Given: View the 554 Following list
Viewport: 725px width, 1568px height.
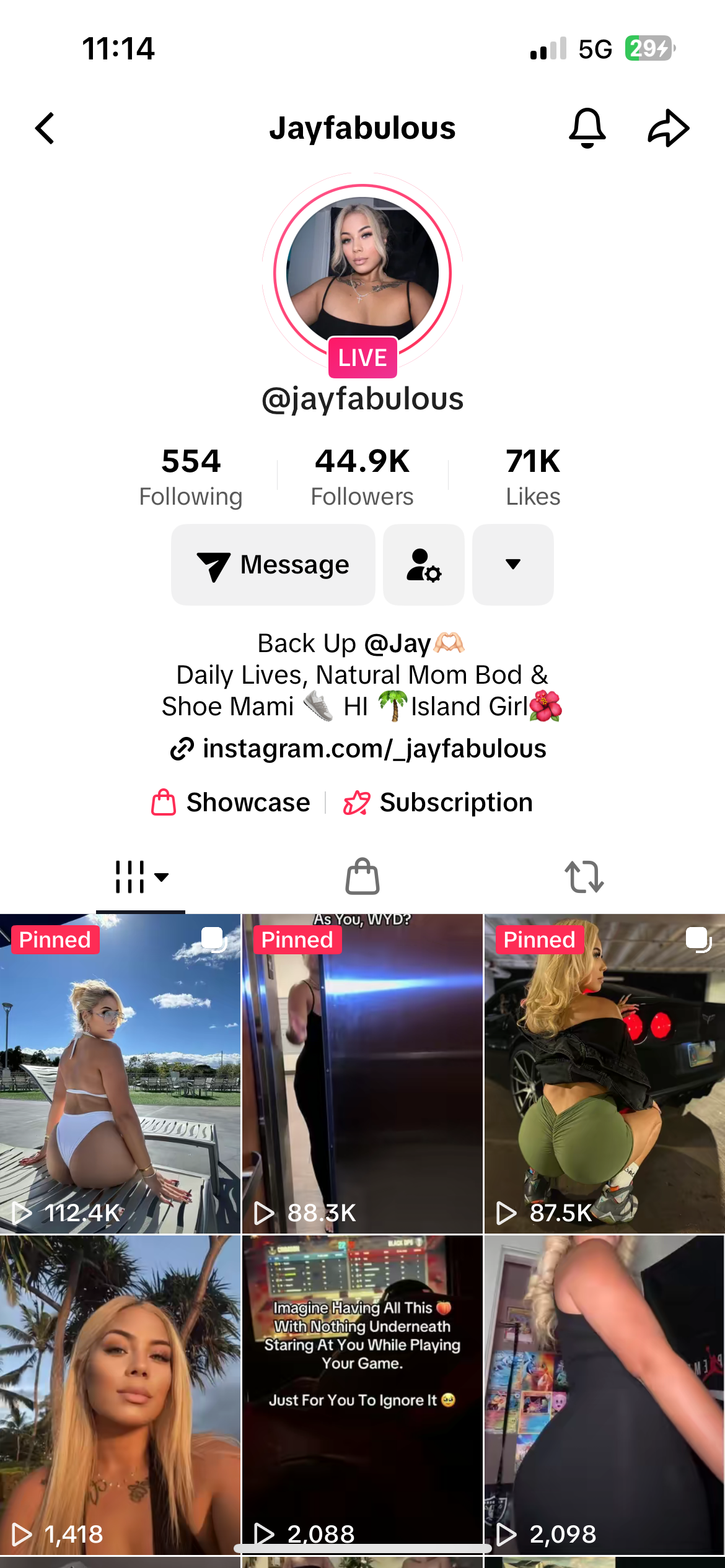Looking at the screenshot, I should pyautogui.click(x=191, y=477).
